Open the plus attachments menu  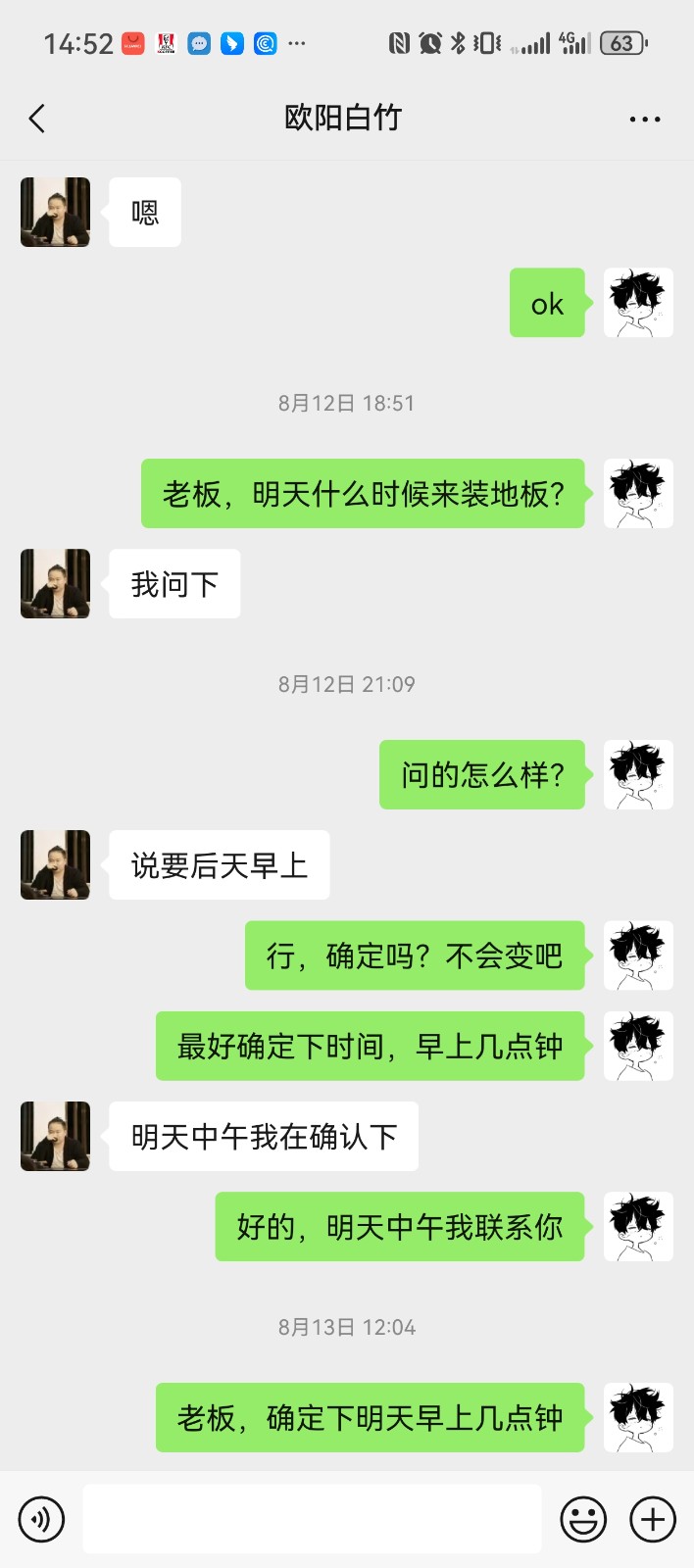[653, 1520]
